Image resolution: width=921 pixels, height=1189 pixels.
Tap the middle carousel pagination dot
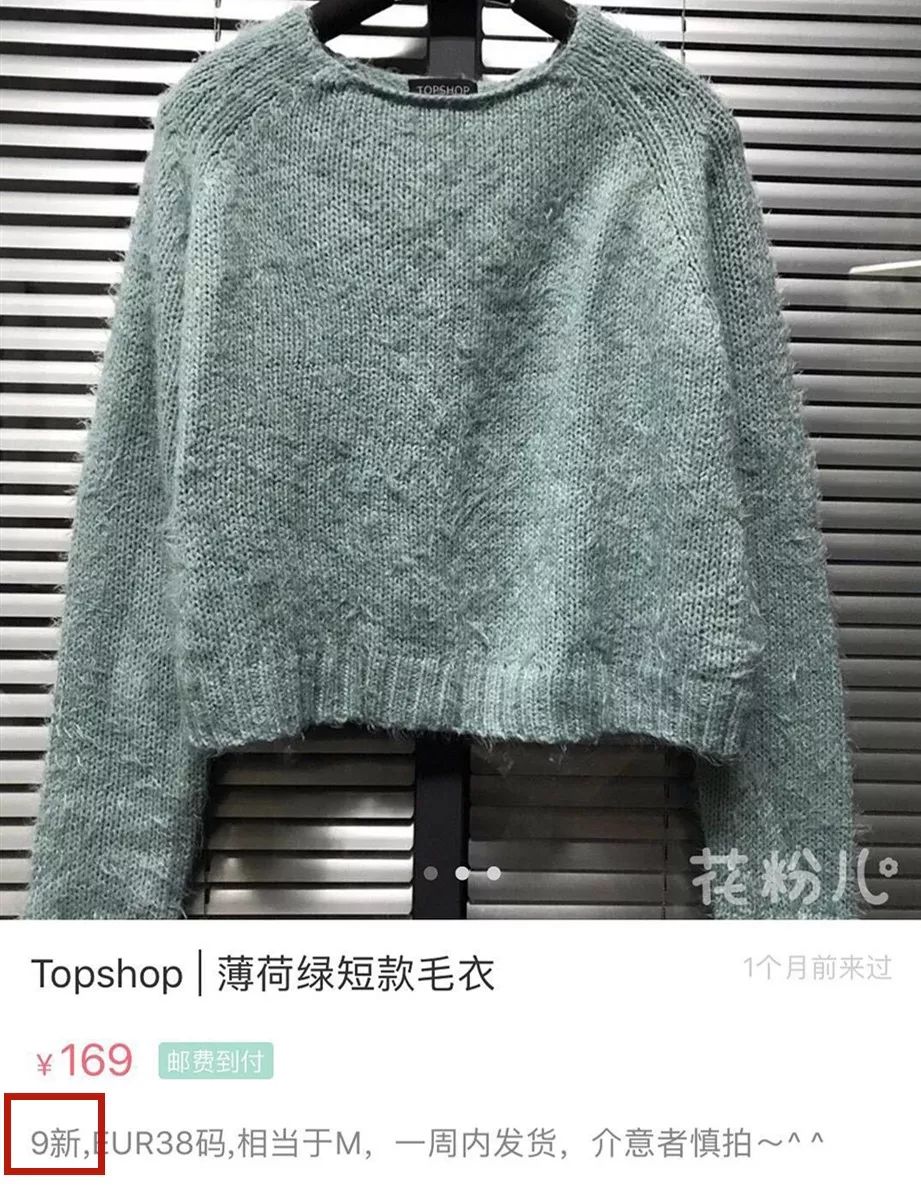click(x=460, y=872)
